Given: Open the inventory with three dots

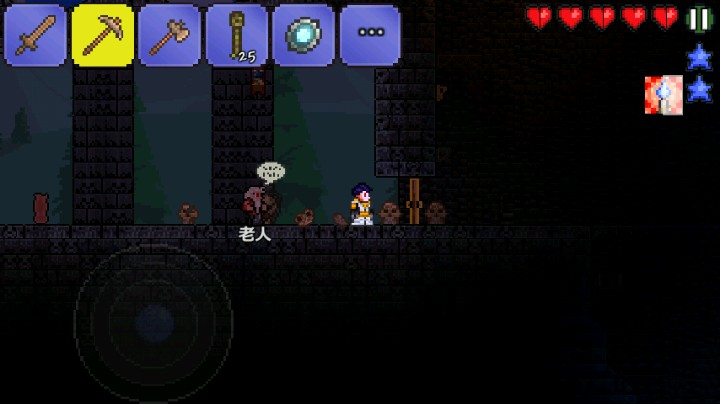Looking at the screenshot, I should [x=370, y=35].
